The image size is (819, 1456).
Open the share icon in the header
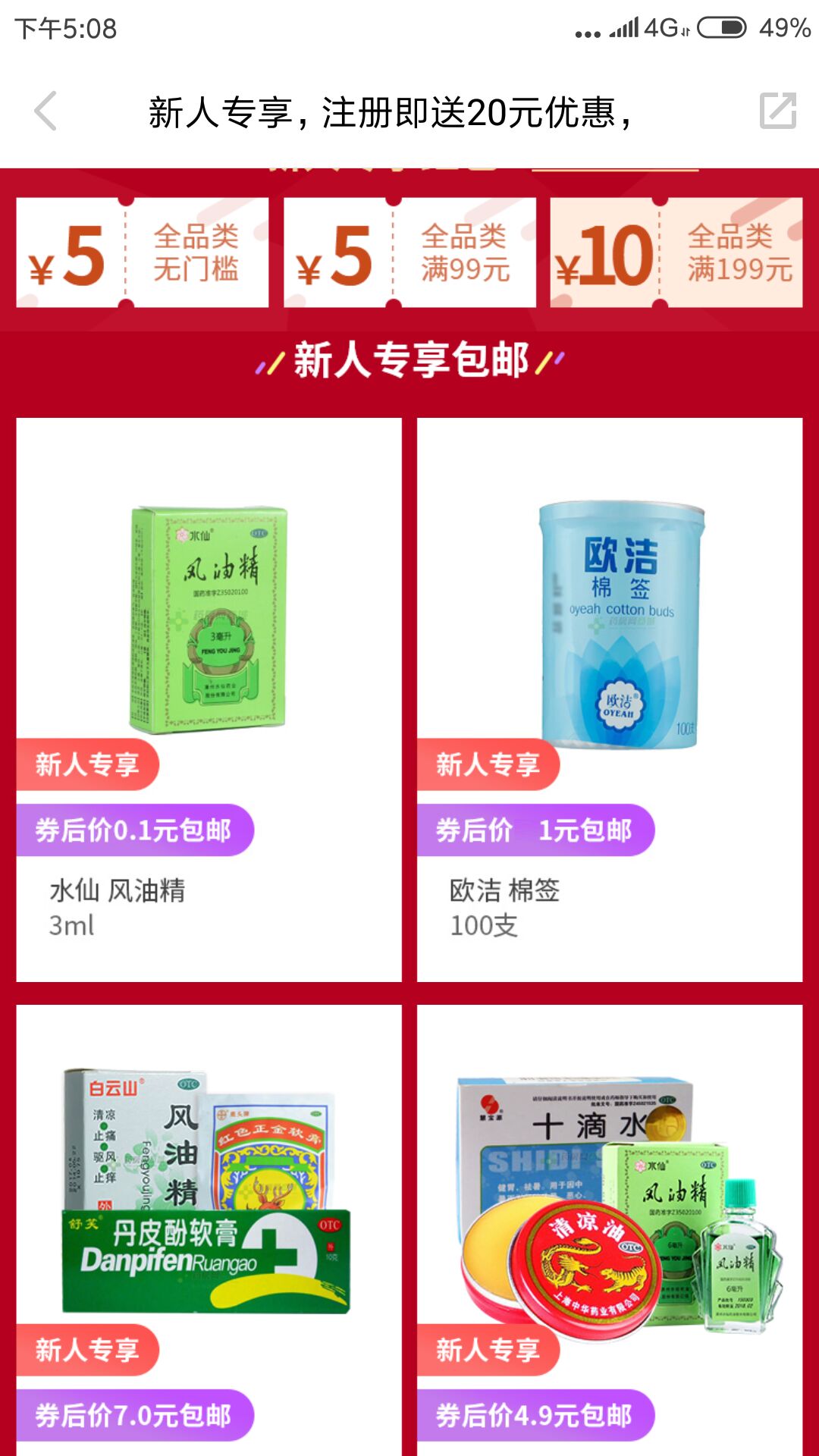tap(778, 111)
